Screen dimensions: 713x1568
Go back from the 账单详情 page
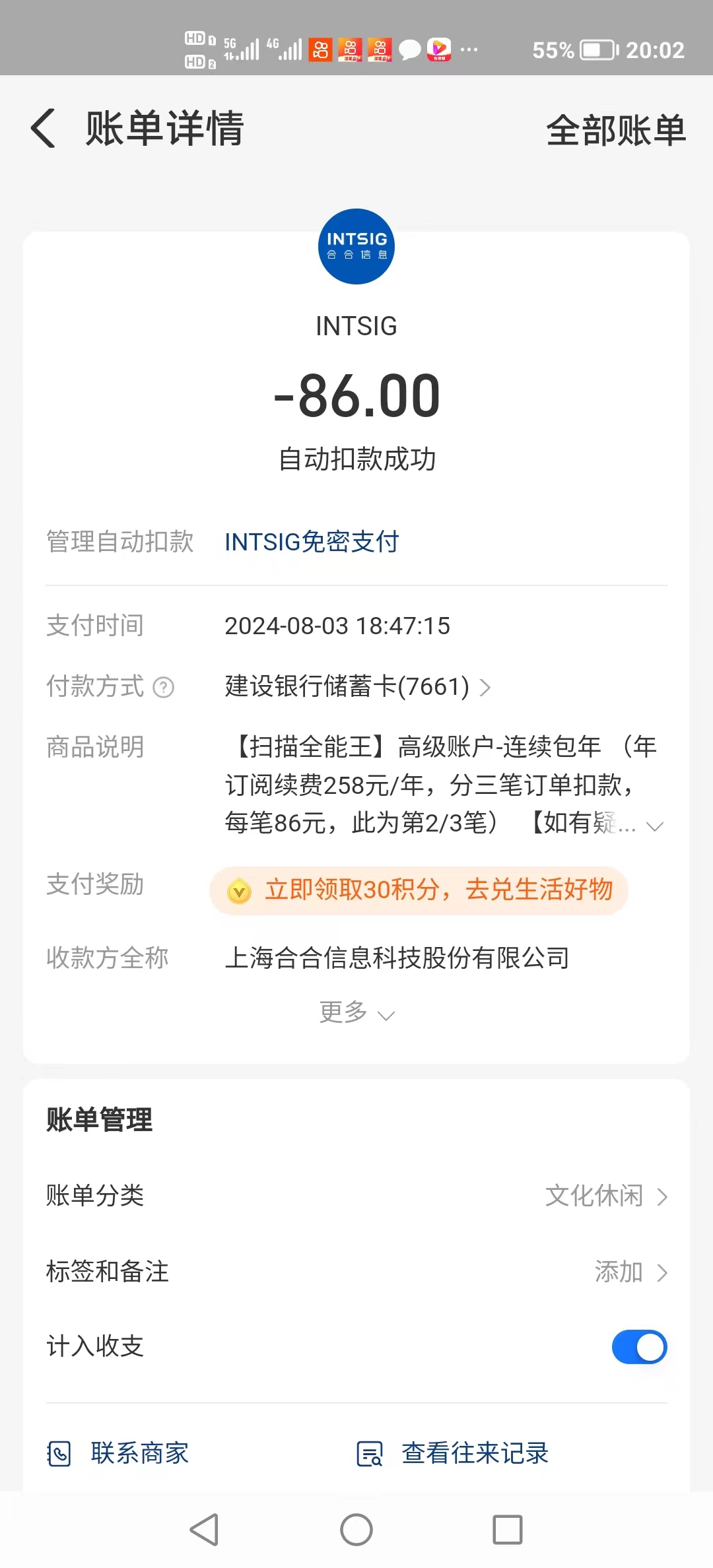[44, 128]
